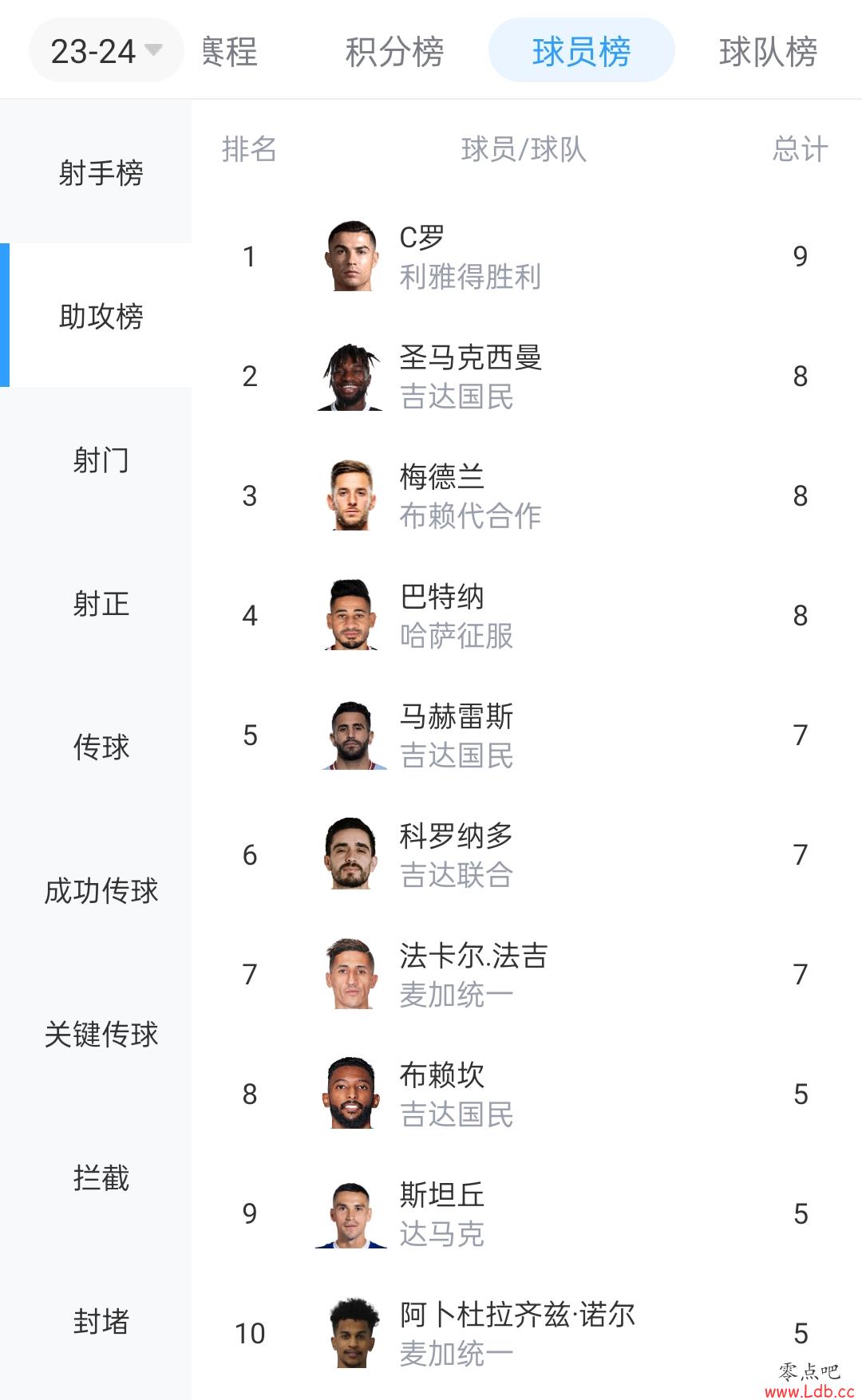Switch to the 积分榜 tab
Screen dimensions: 862x1400
[x=394, y=52]
